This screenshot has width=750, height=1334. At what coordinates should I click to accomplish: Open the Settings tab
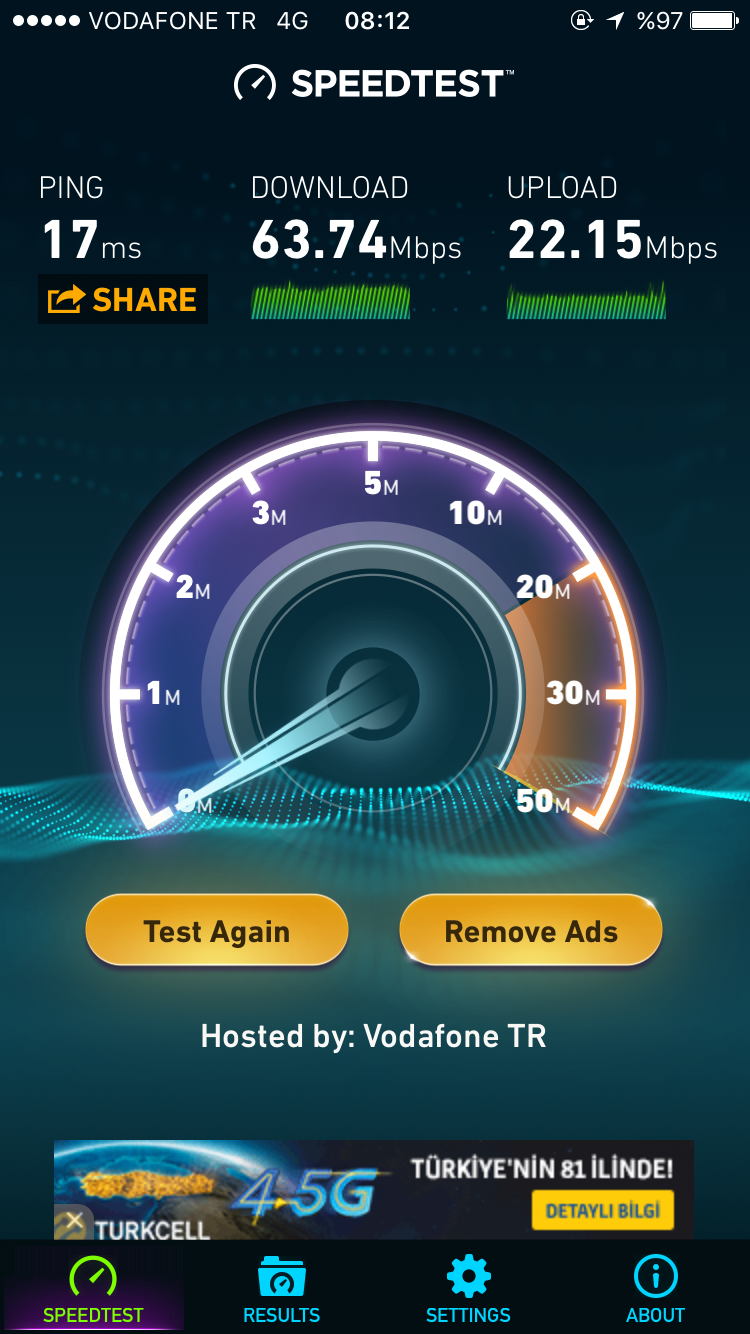(x=468, y=1289)
